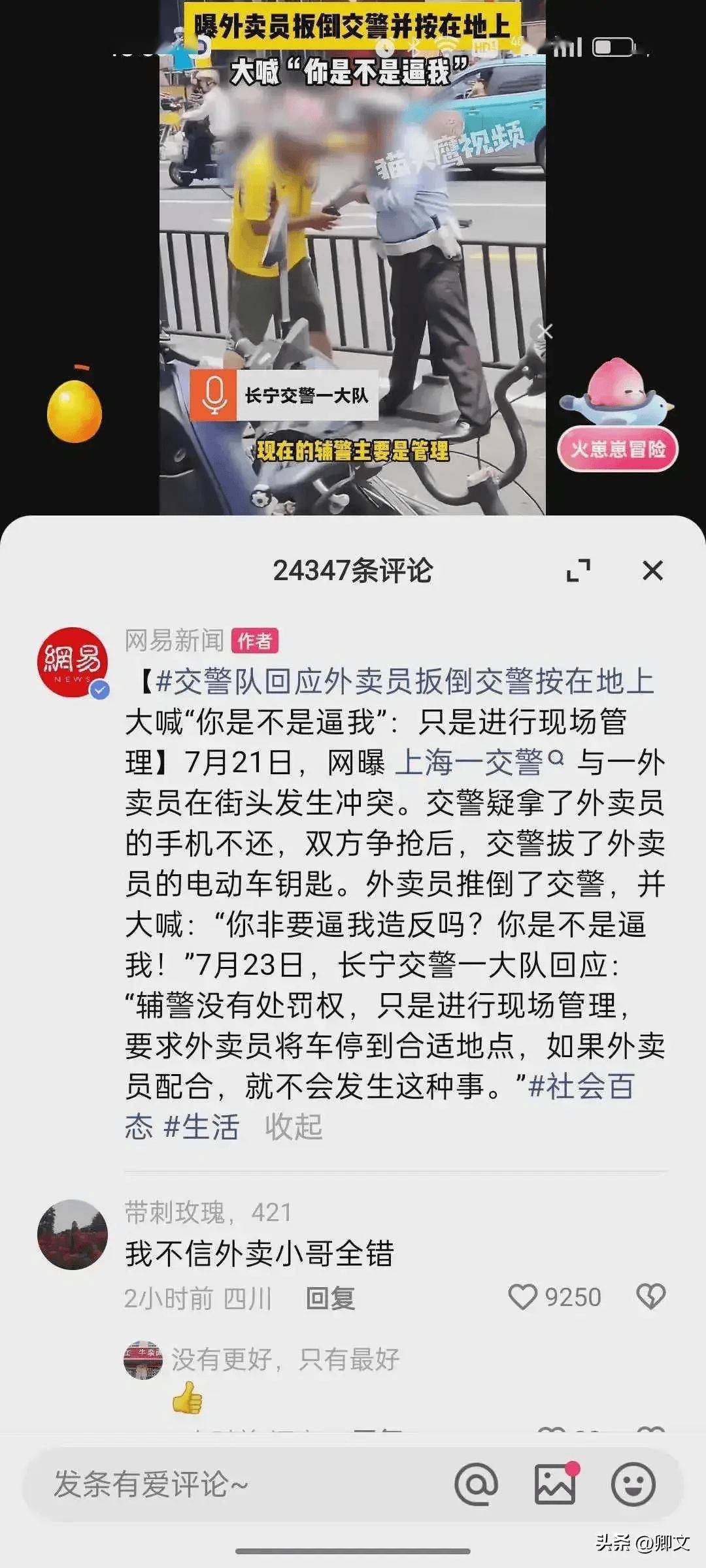Open 带刺玫瑰's profile avatar
706x1568 pixels.
73,1234
